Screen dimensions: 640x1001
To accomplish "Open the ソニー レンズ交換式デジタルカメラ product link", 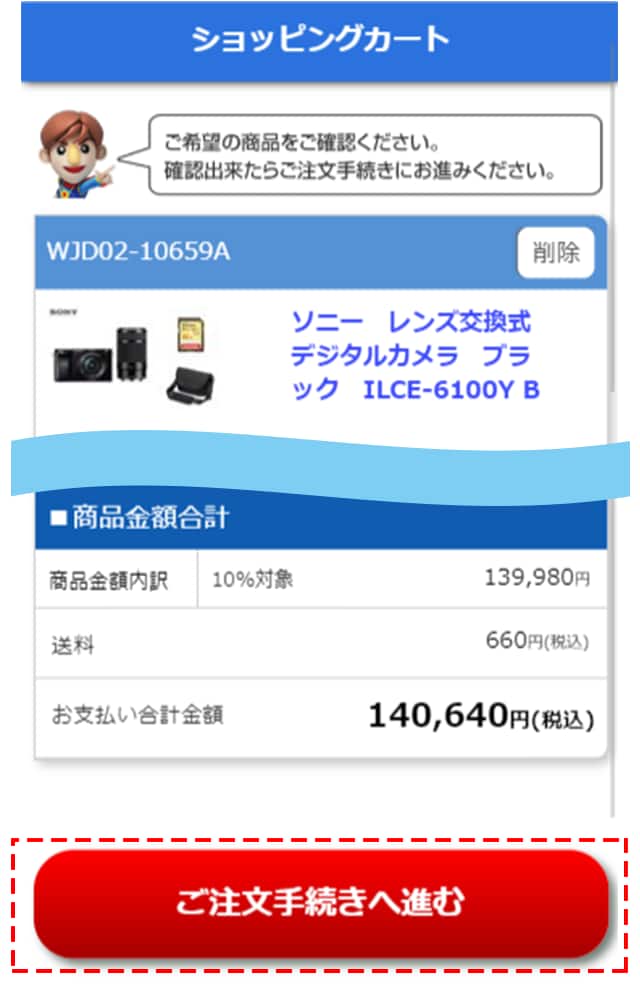I will [414, 356].
